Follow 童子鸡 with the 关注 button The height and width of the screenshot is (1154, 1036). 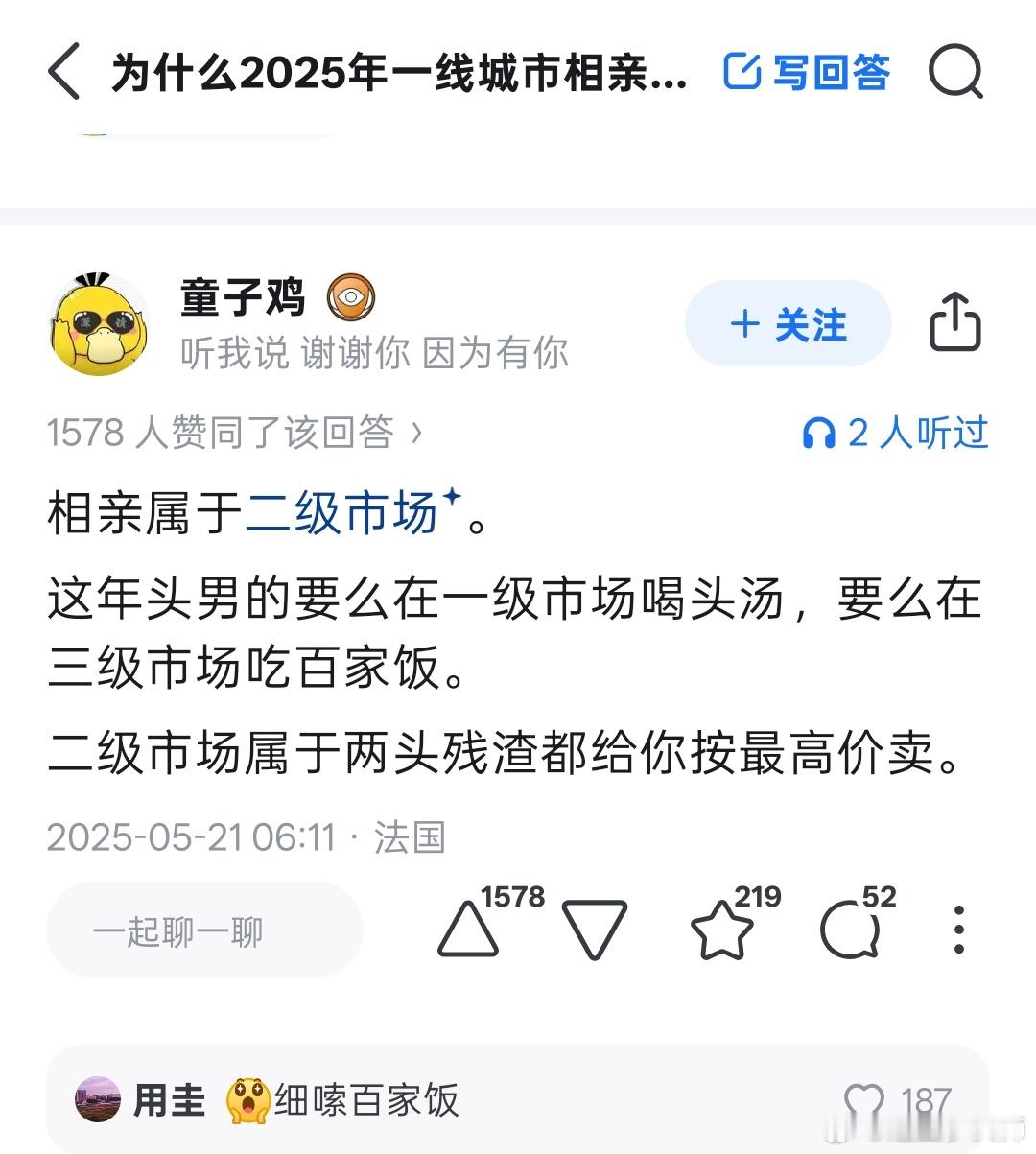tap(788, 324)
